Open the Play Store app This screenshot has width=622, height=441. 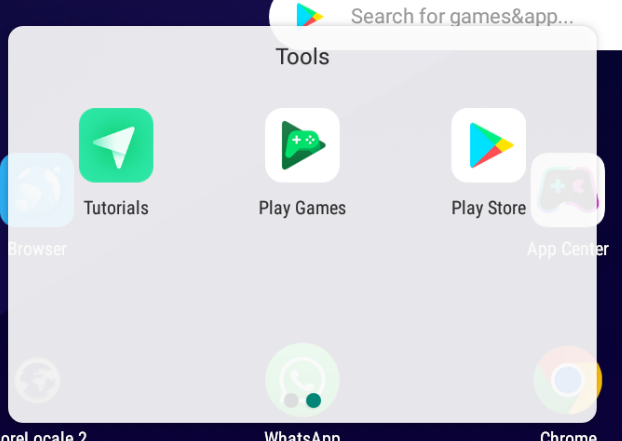coord(488,146)
